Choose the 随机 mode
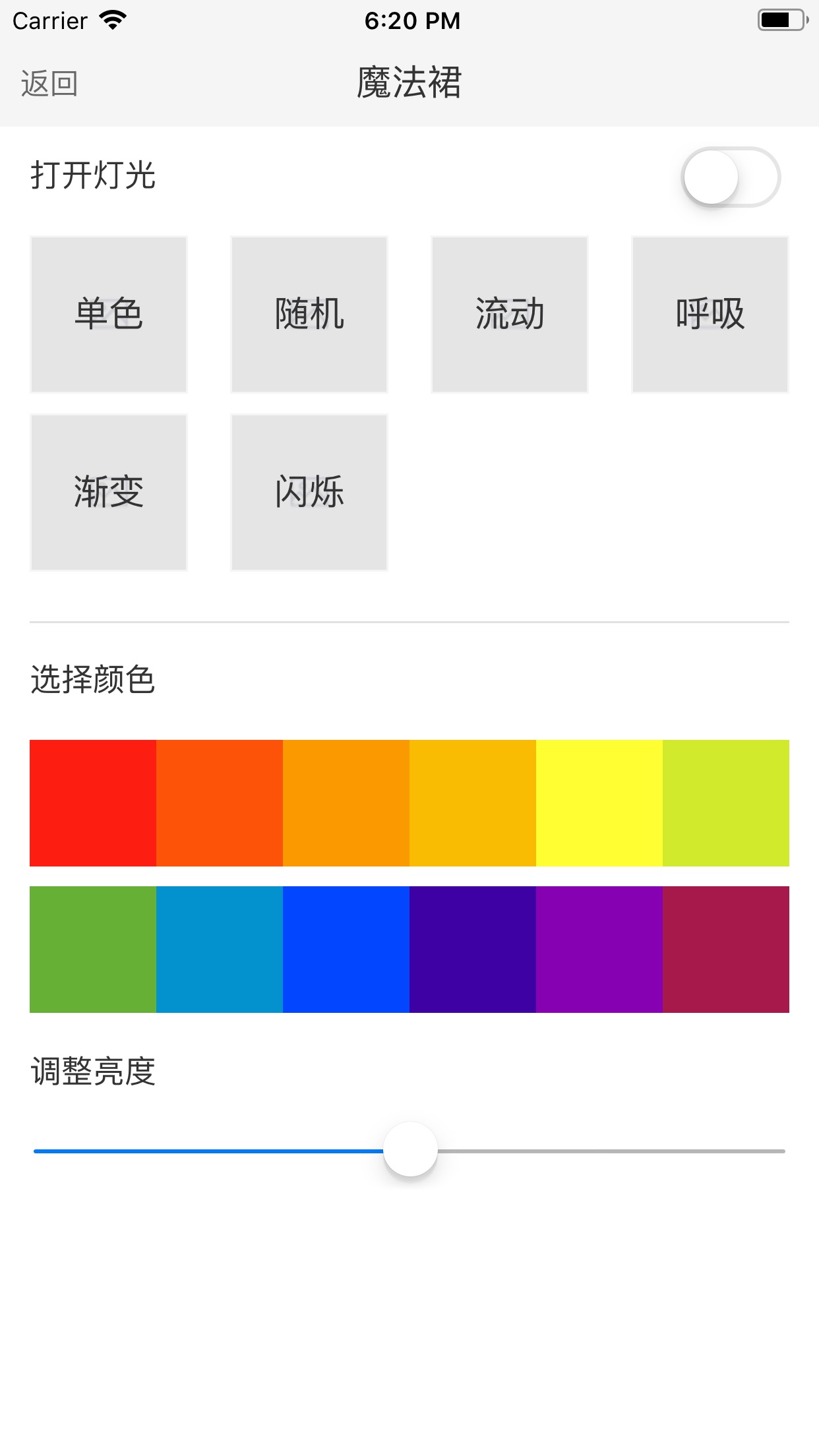 tap(309, 315)
